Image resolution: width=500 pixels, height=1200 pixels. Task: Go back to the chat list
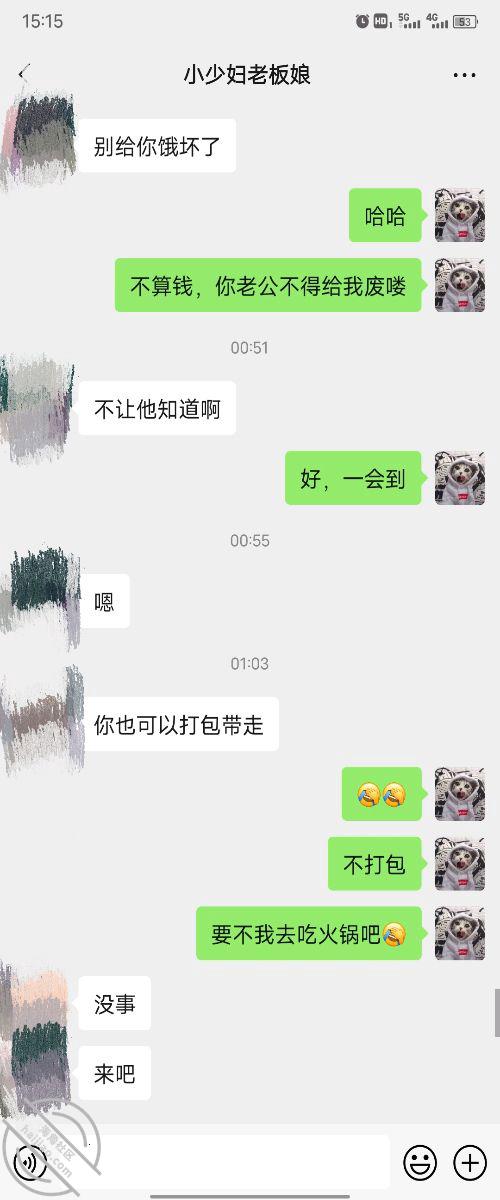[x=24, y=74]
